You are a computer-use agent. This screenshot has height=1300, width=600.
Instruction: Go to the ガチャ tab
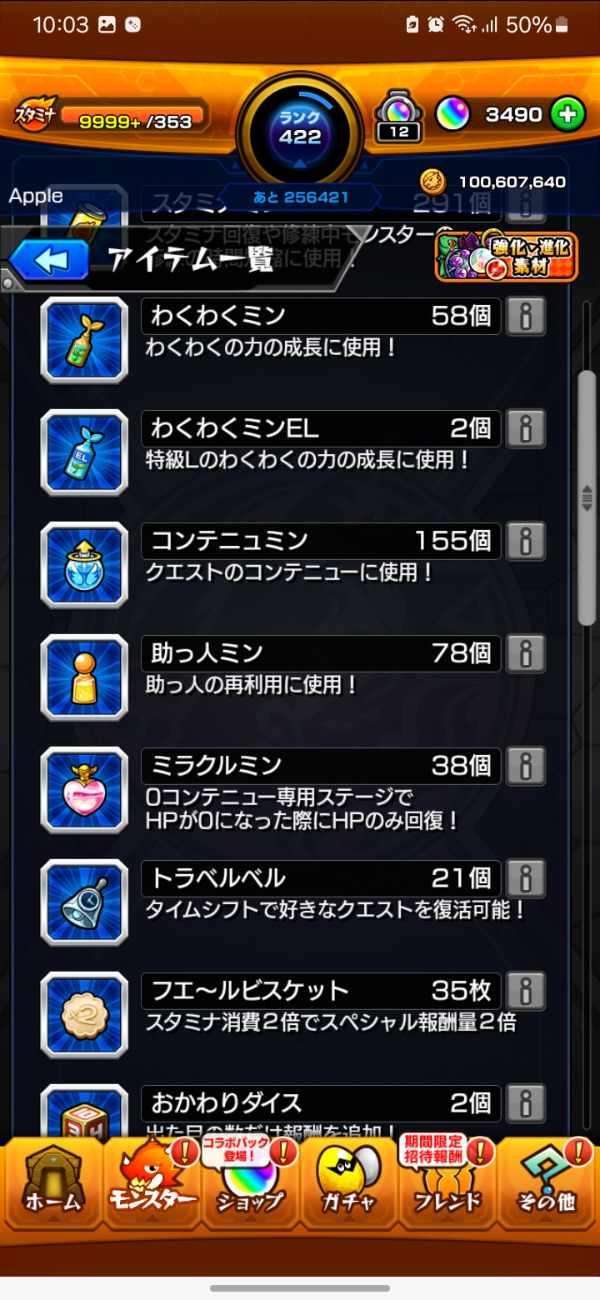click(x=348, y=1185)
